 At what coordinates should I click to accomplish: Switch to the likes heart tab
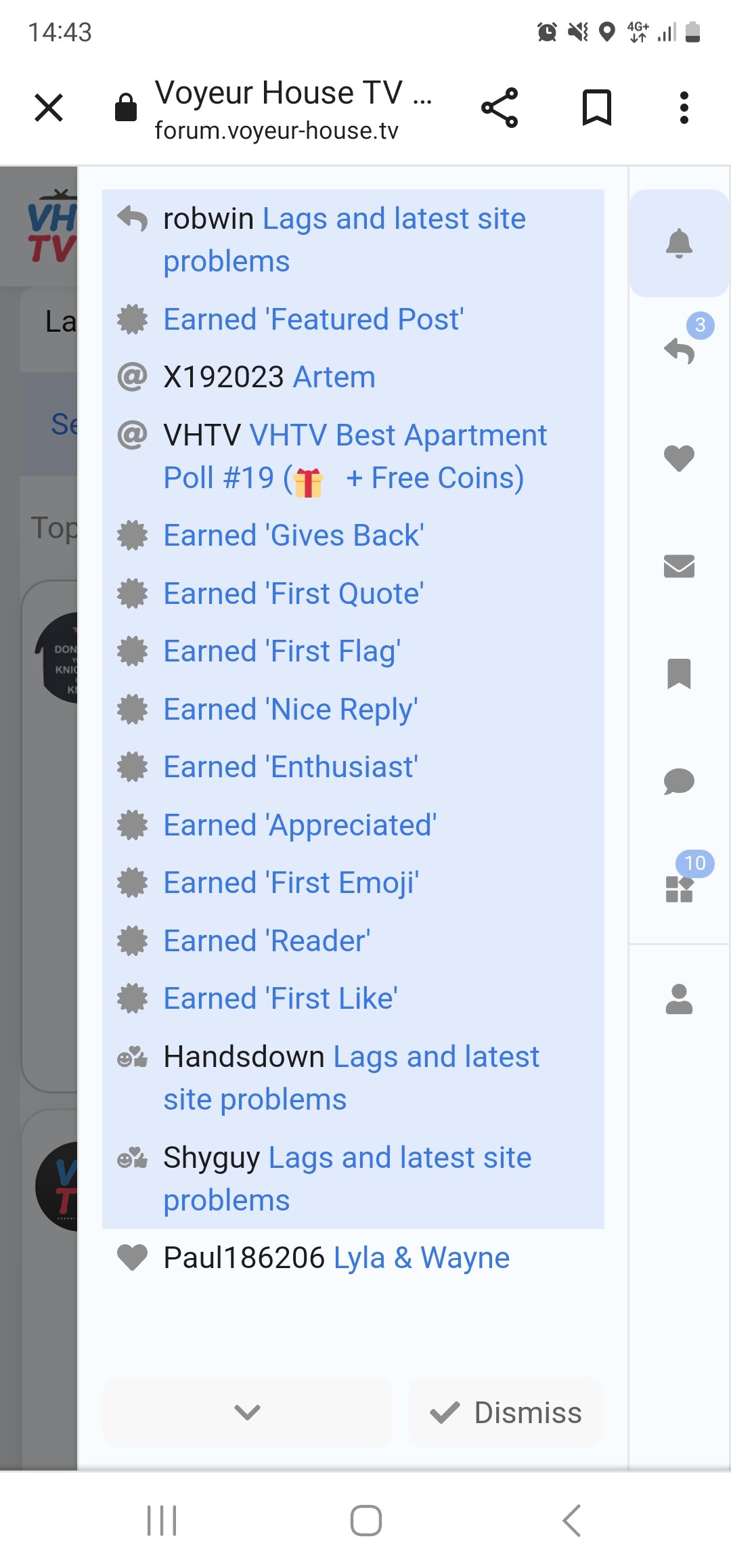point(679,458)
